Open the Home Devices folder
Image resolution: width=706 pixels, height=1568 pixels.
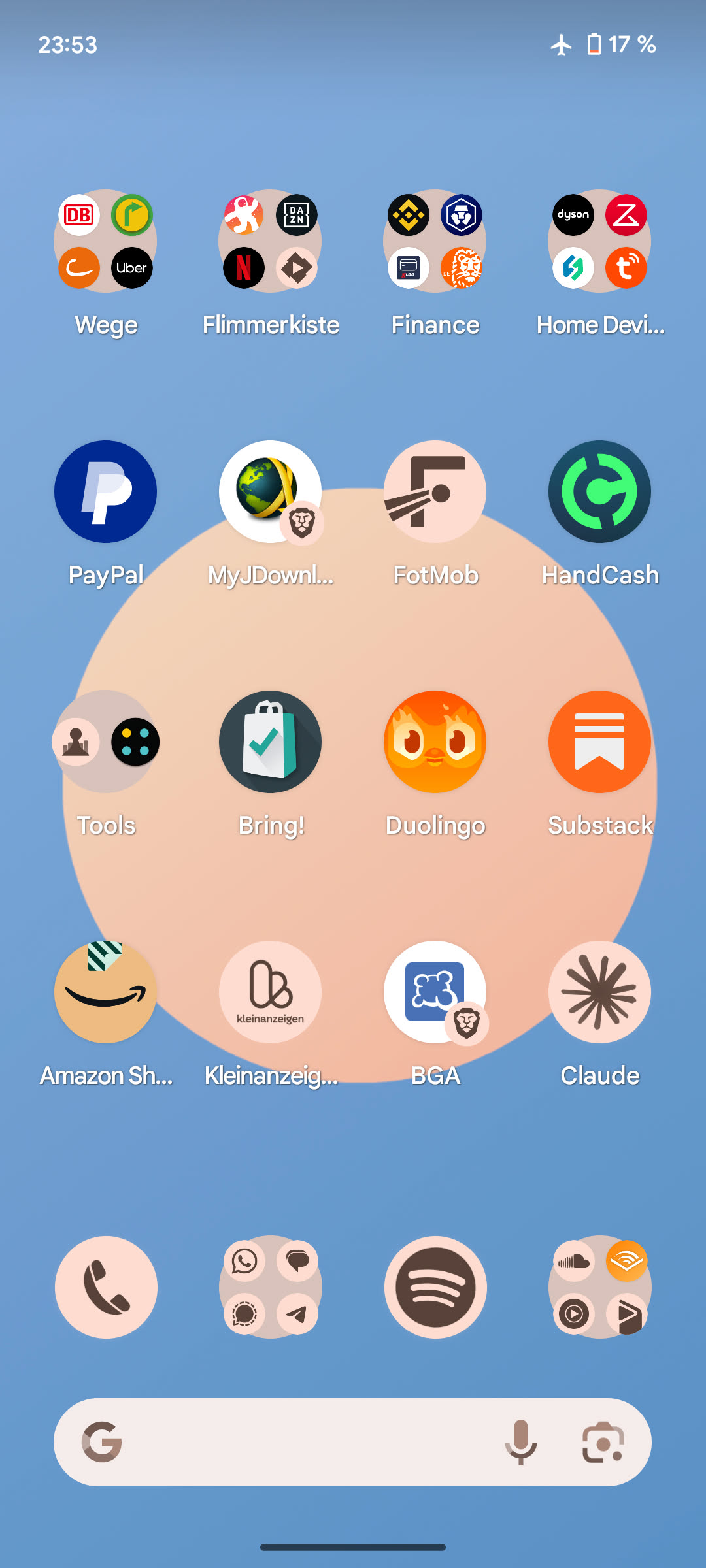tap(599, 242)
